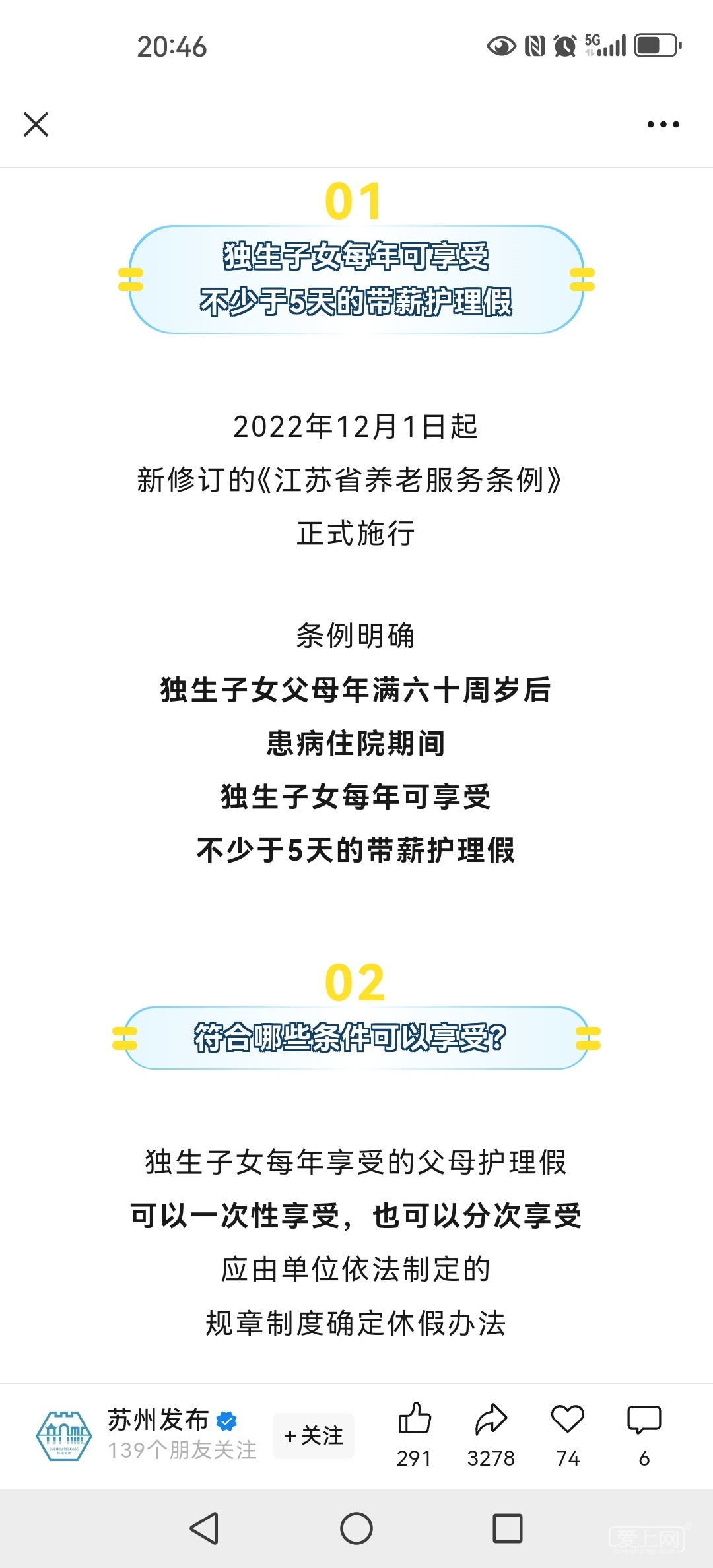Show recent apps
The width and height of the screenshot is (713, 1568).
pyautogui.click(x=508, y=1528)
